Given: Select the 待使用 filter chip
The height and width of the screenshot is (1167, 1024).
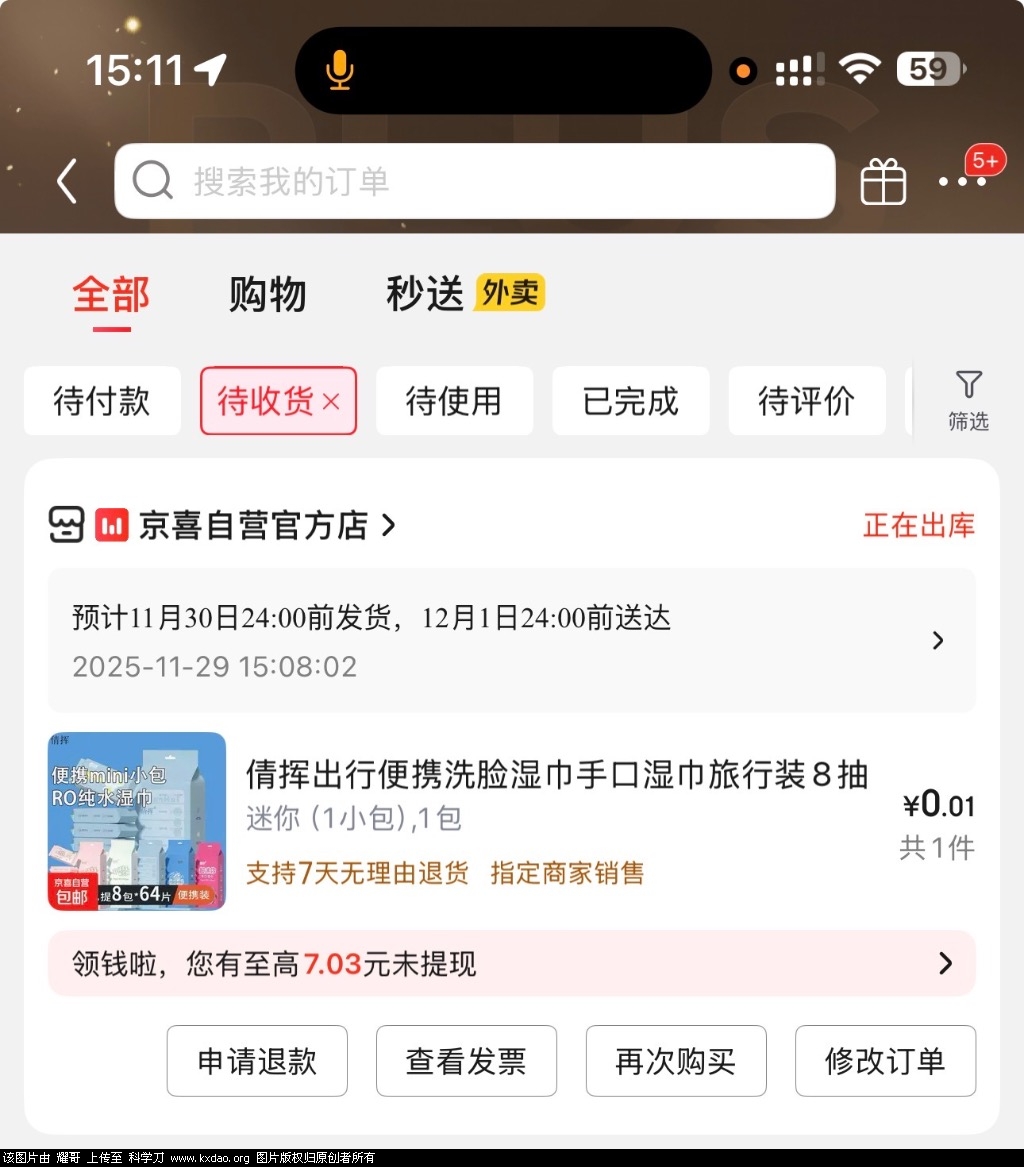Looking at the screenshot, I should point(454,401).
